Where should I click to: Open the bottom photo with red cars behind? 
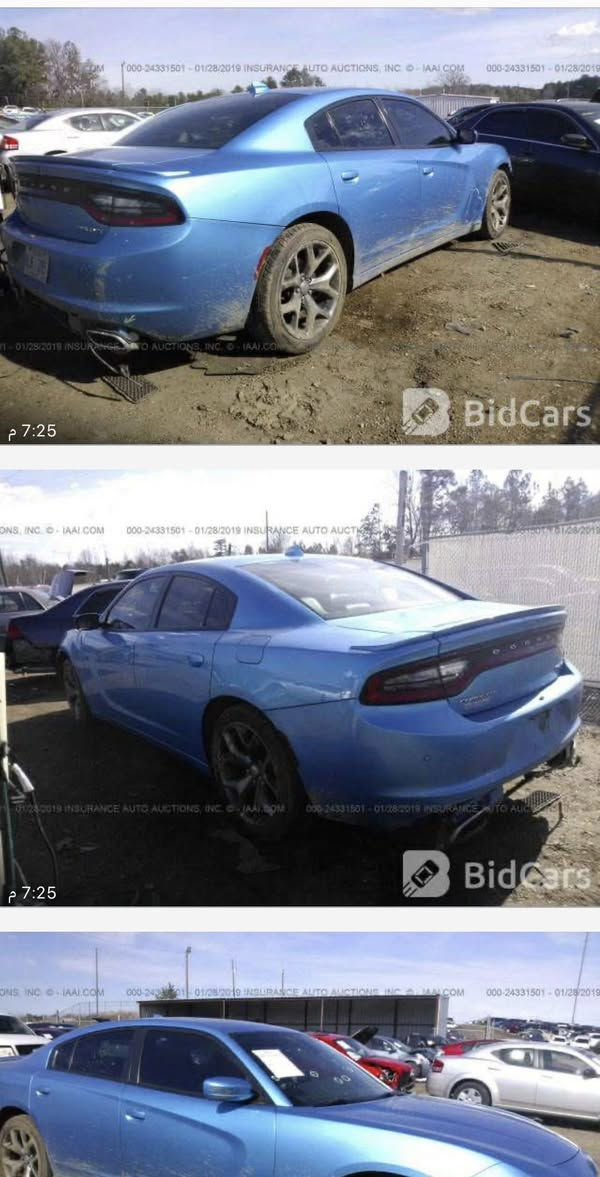click(x=300, y=1055)
